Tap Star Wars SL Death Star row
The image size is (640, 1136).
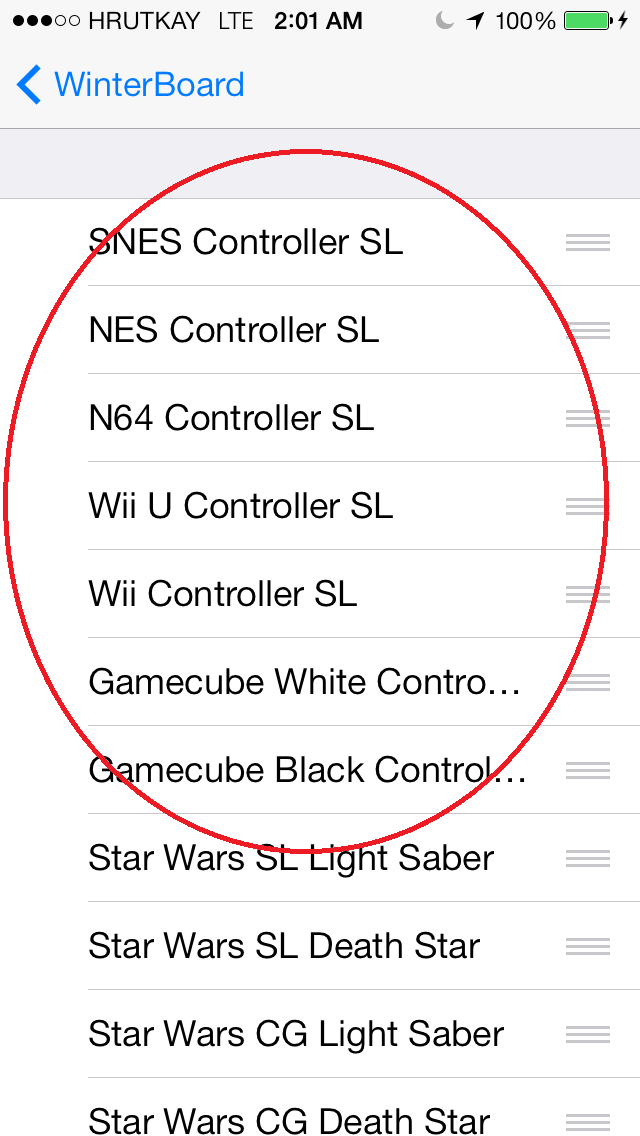[x=284, y=946]
